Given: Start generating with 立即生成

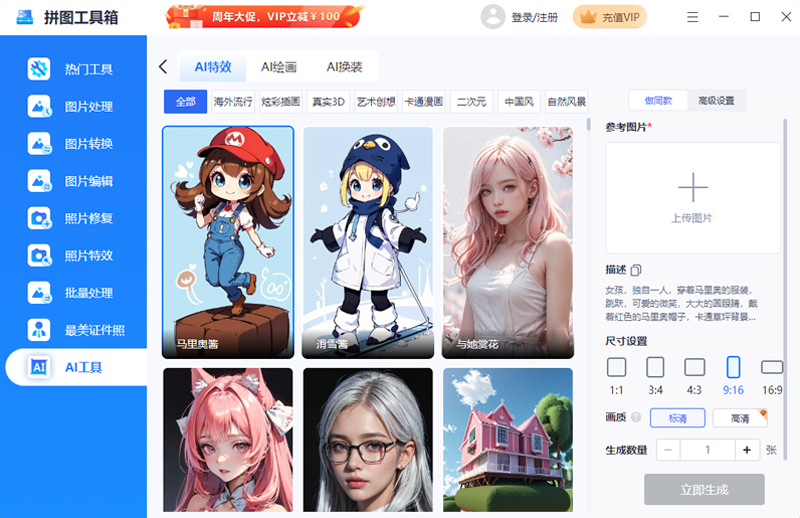Looking at the screenshot, I should point(704,490).
